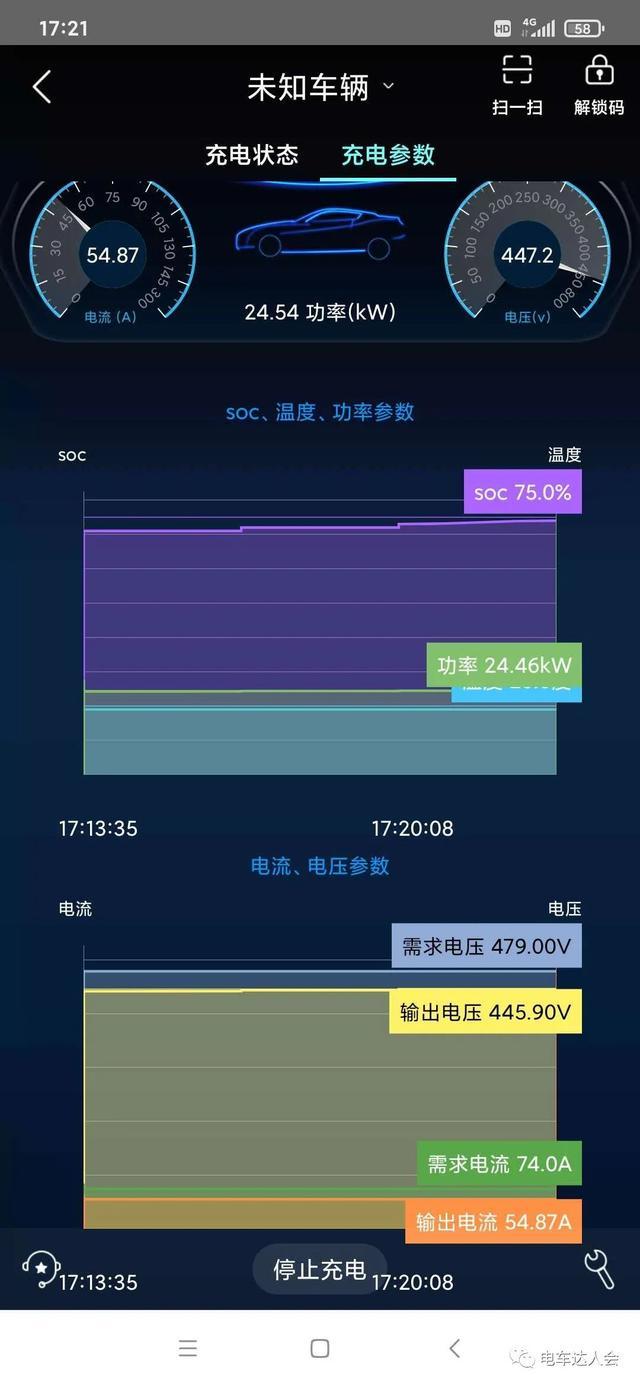Screen dimensions: 640x1387
Task: Tap the 停止充电 button
Action: coord(320,1269)
